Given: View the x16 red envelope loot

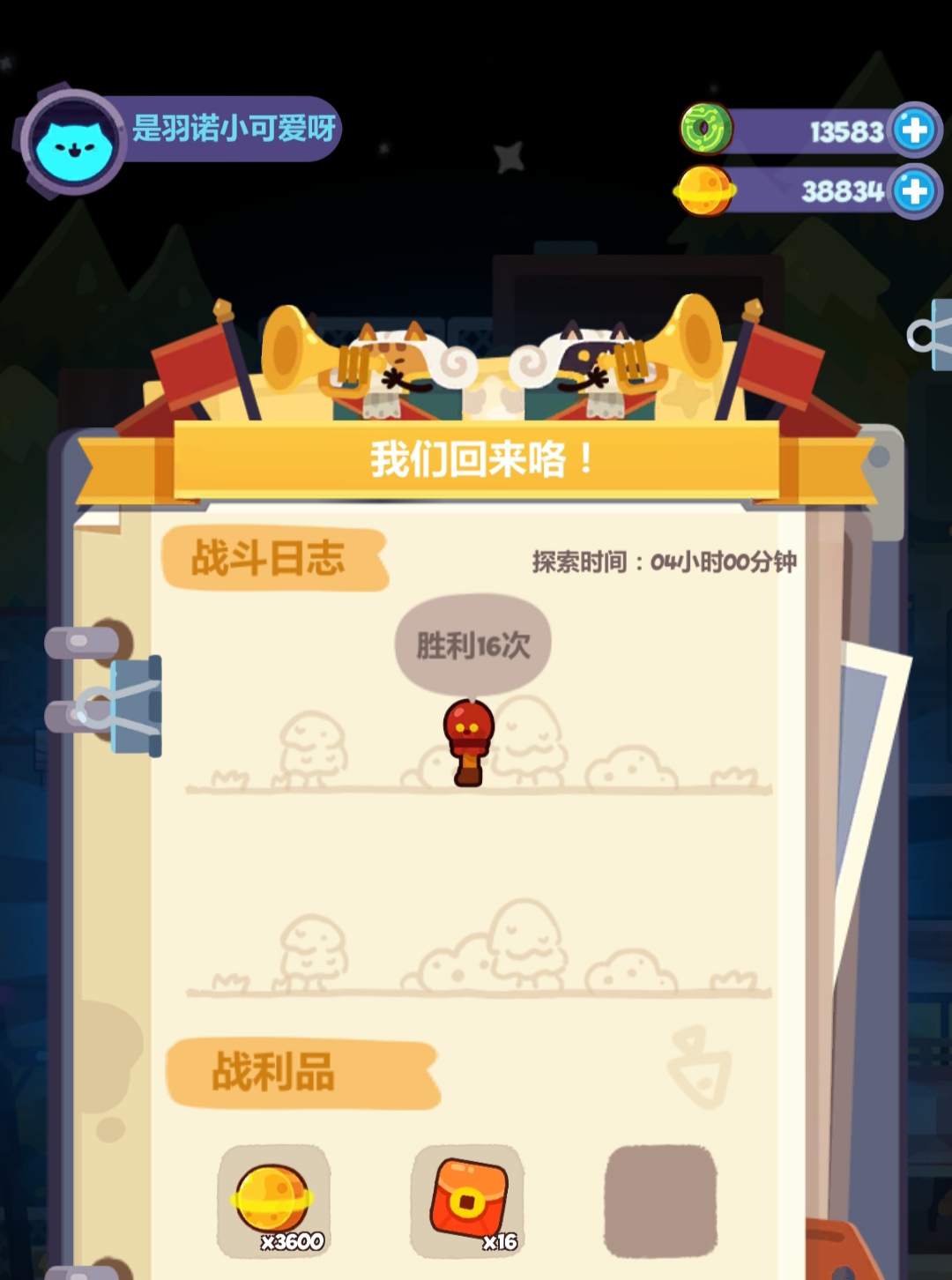Looking at the screenshot, I should 468,1201.
